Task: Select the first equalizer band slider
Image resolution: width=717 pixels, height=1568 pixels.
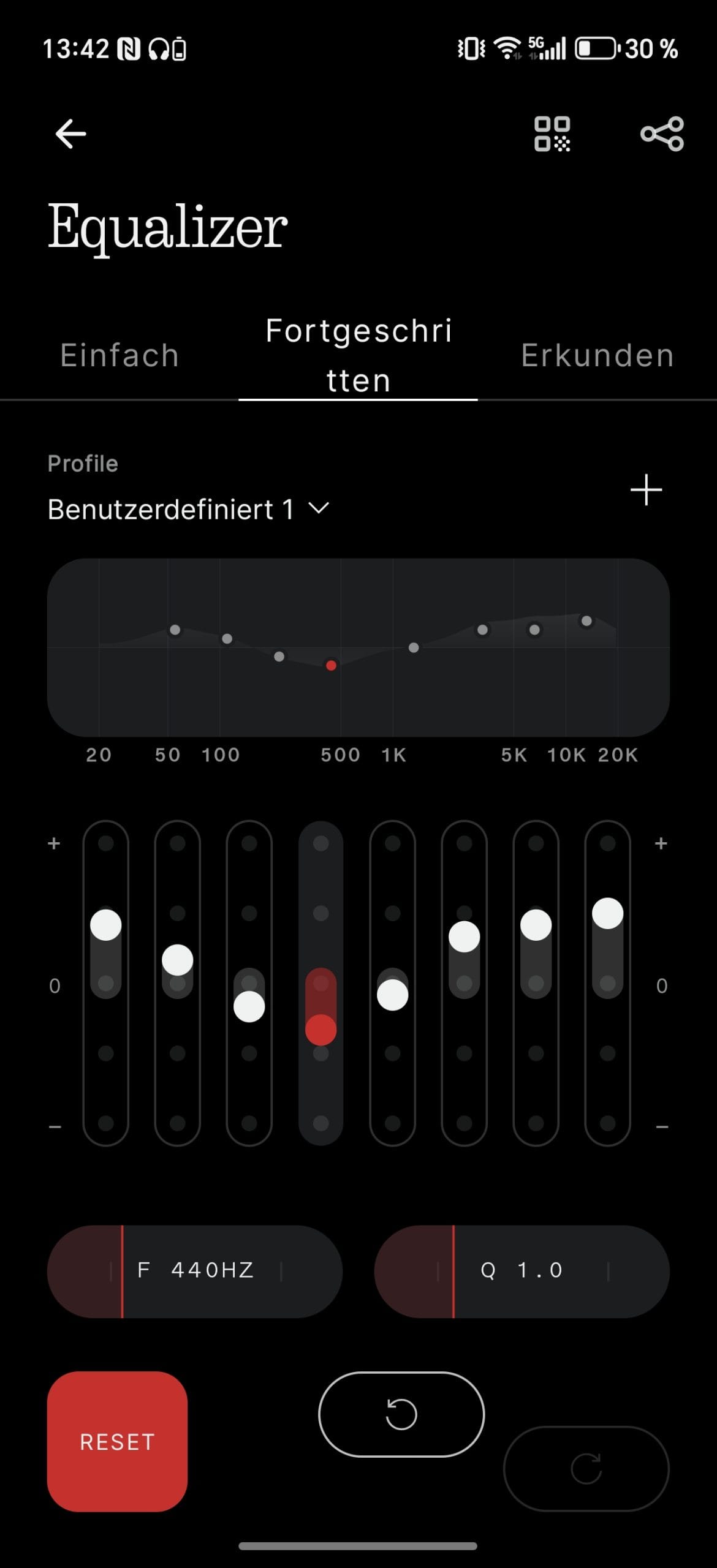Action: click(106, 925)
